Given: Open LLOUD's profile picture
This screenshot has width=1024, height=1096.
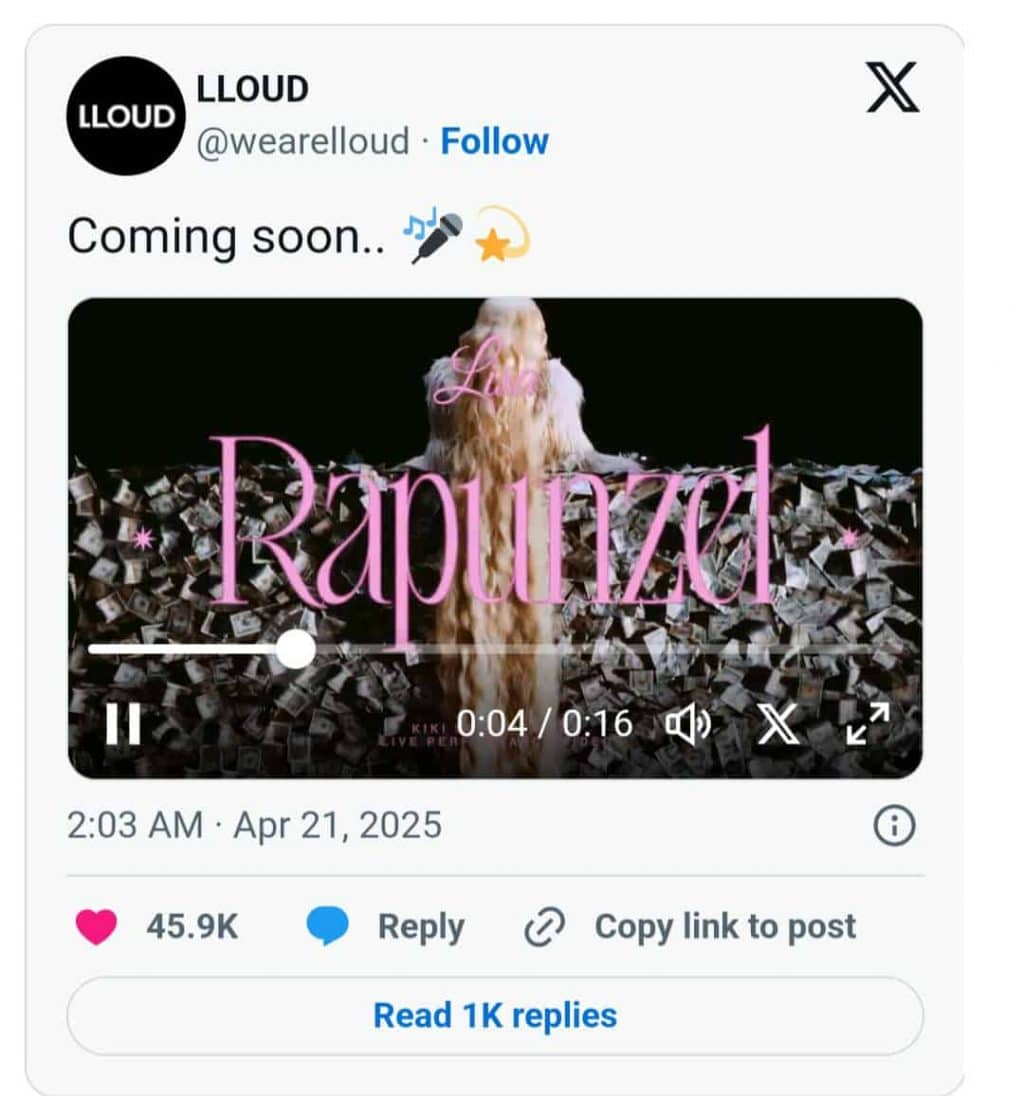Looking at the screenshot, I should [x=126, y=116].
